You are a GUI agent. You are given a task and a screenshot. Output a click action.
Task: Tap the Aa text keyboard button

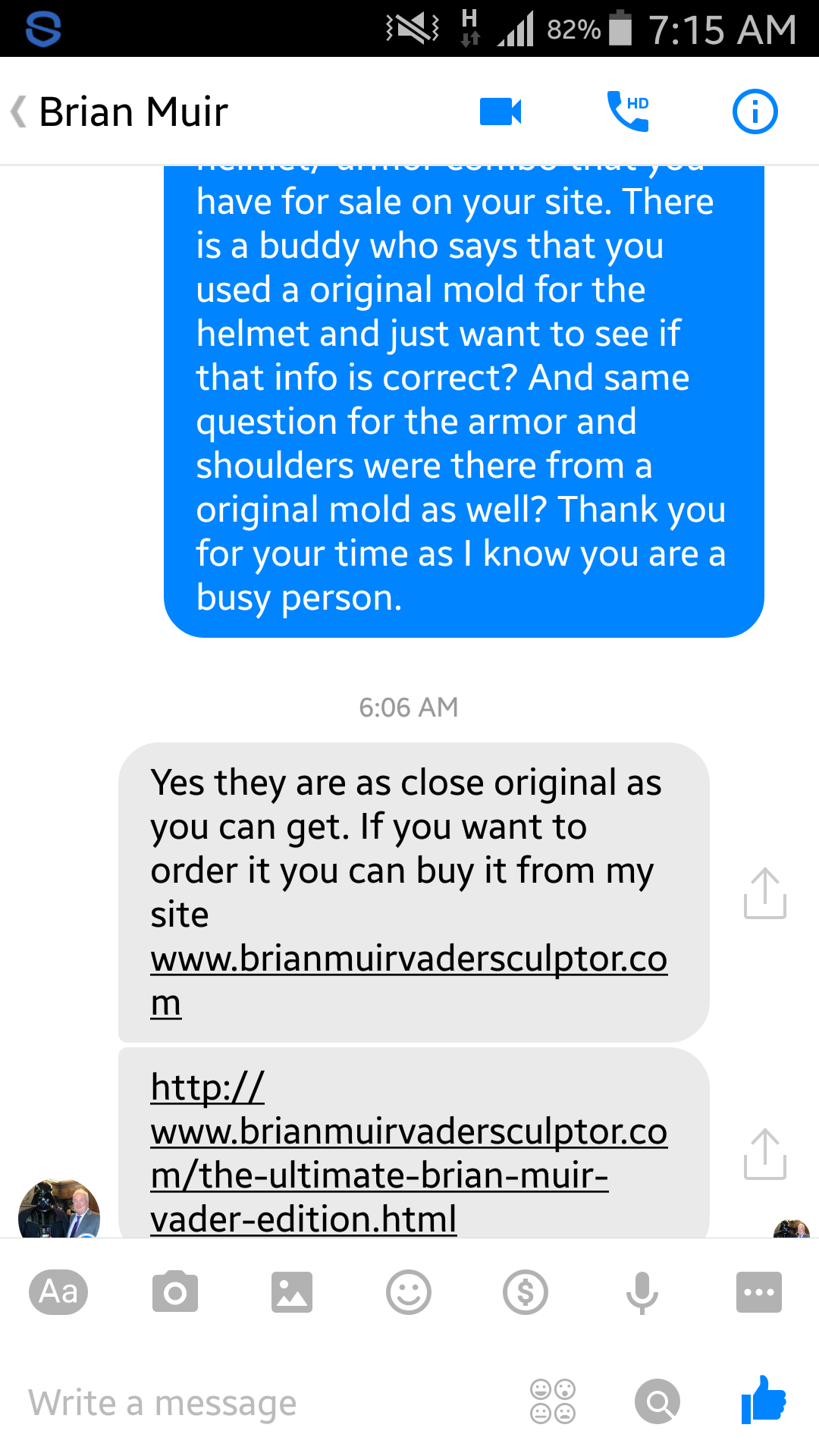[x=58, y=1292]
